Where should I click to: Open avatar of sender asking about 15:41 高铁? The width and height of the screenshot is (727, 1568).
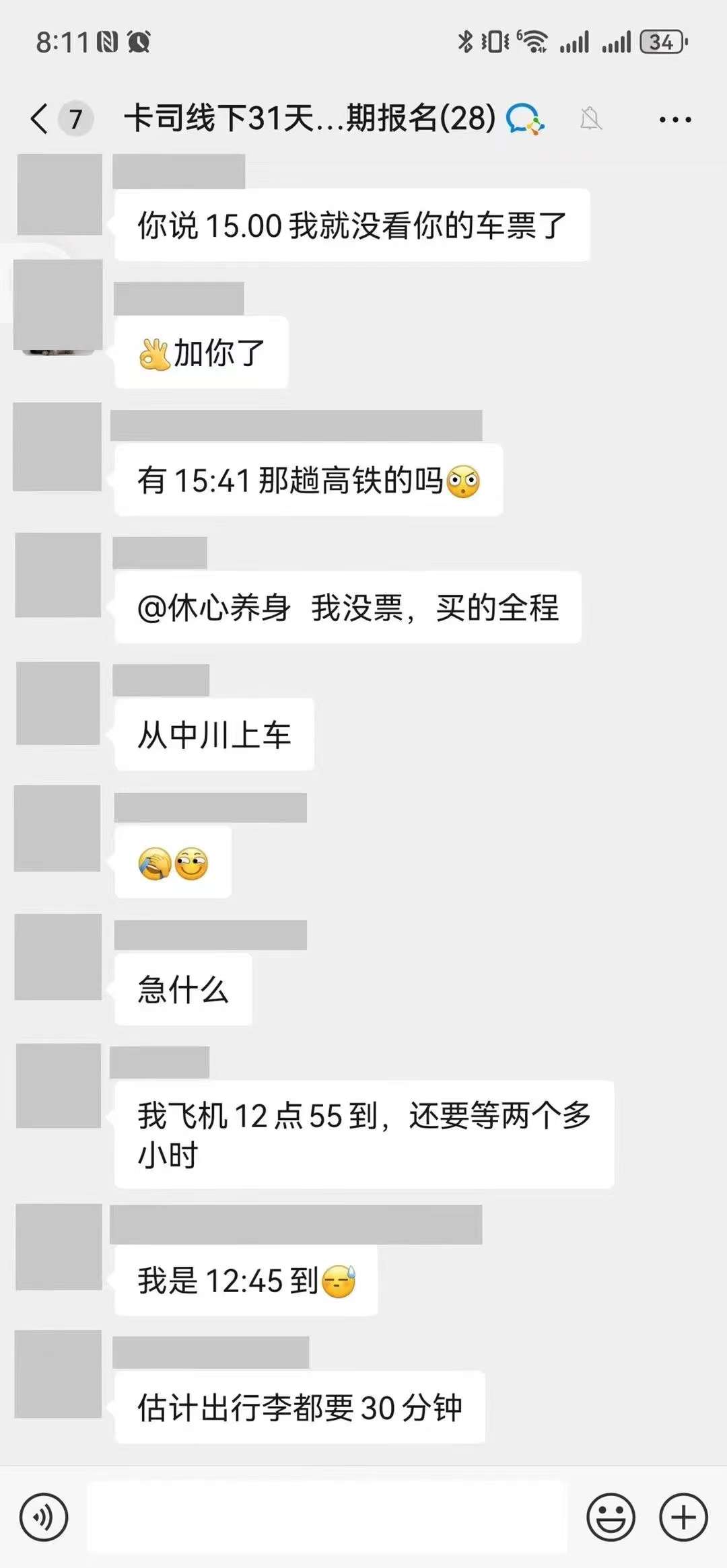coord(57,447)
